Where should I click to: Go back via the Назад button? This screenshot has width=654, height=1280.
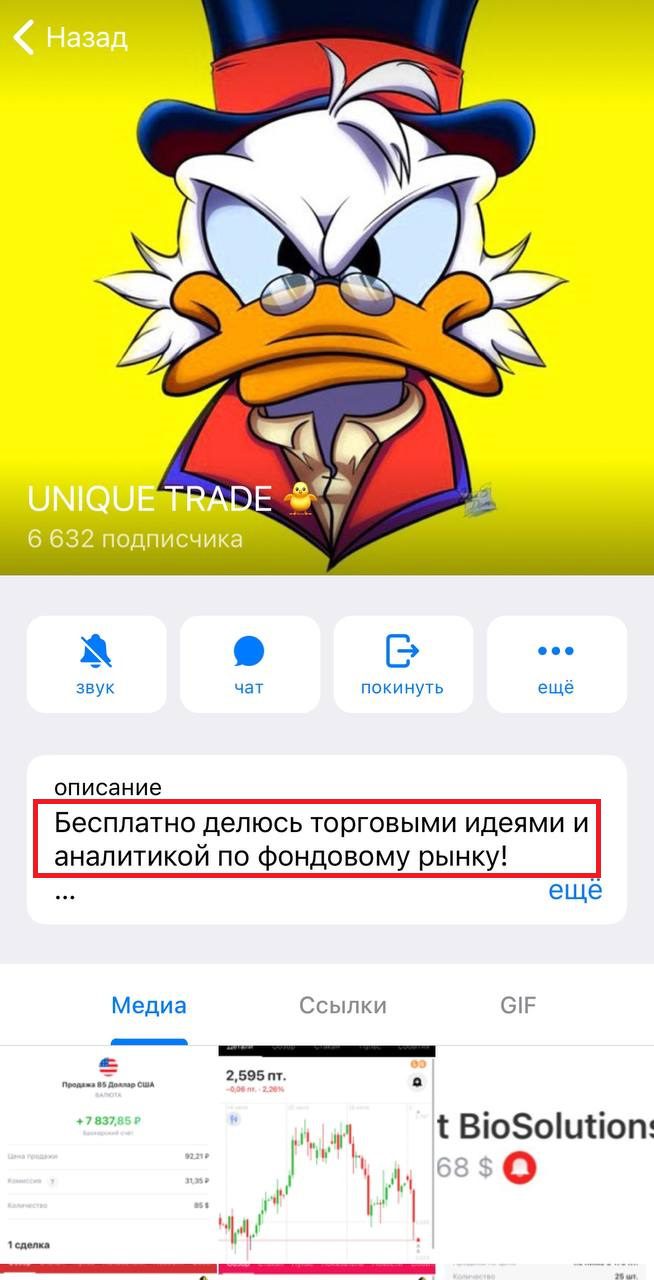point(70,38)
